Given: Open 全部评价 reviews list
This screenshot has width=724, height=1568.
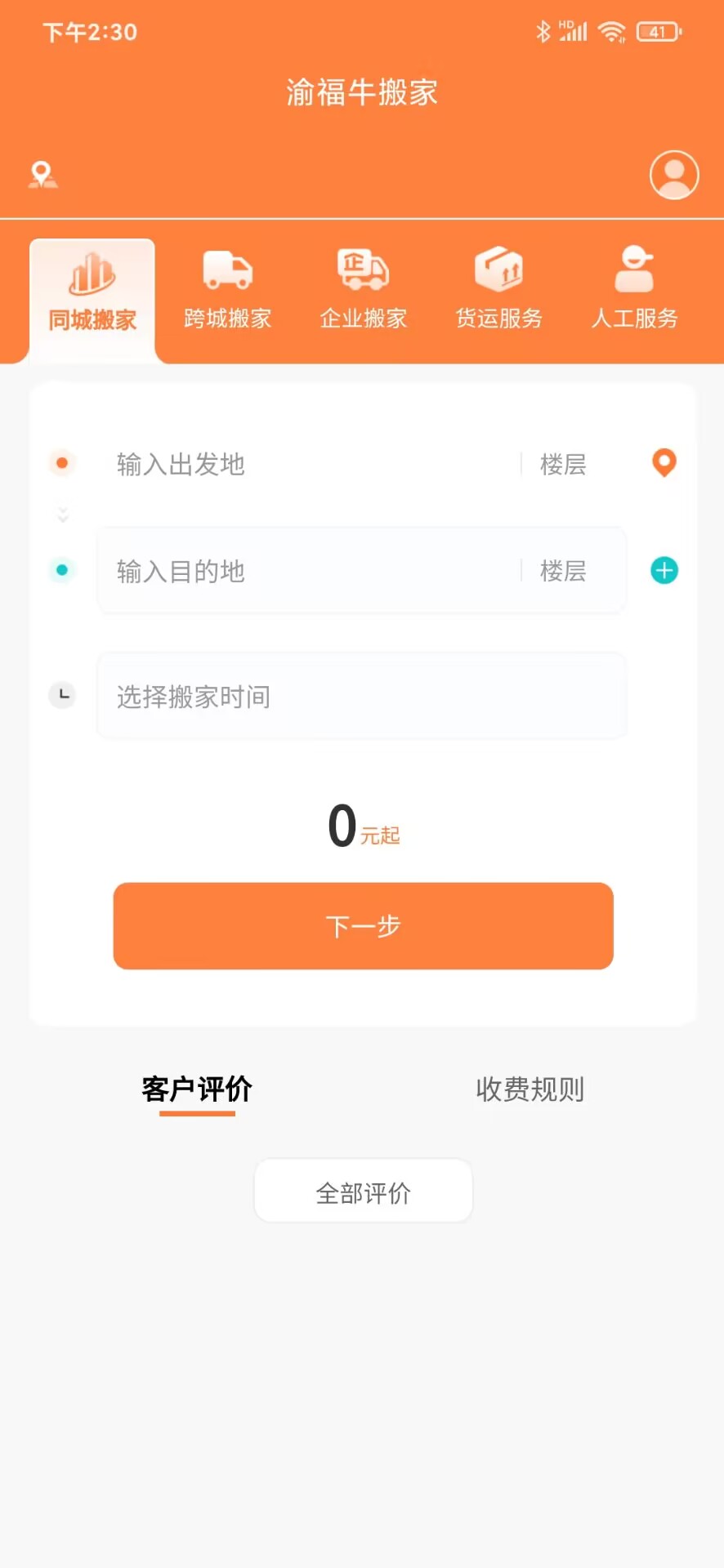Looking at the screenshot, I should tap(362, 1191).
